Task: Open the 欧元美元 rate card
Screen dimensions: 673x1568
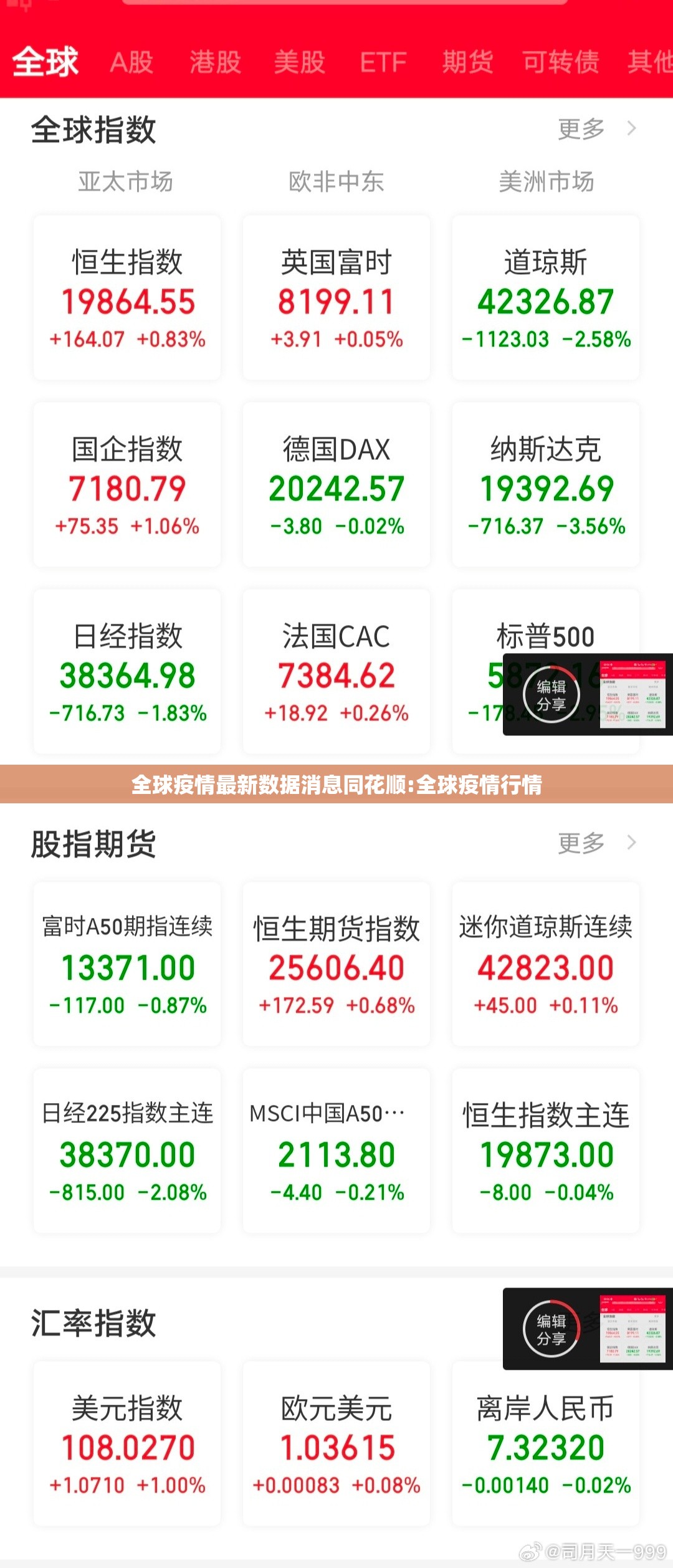Action: coord(336,1444)
